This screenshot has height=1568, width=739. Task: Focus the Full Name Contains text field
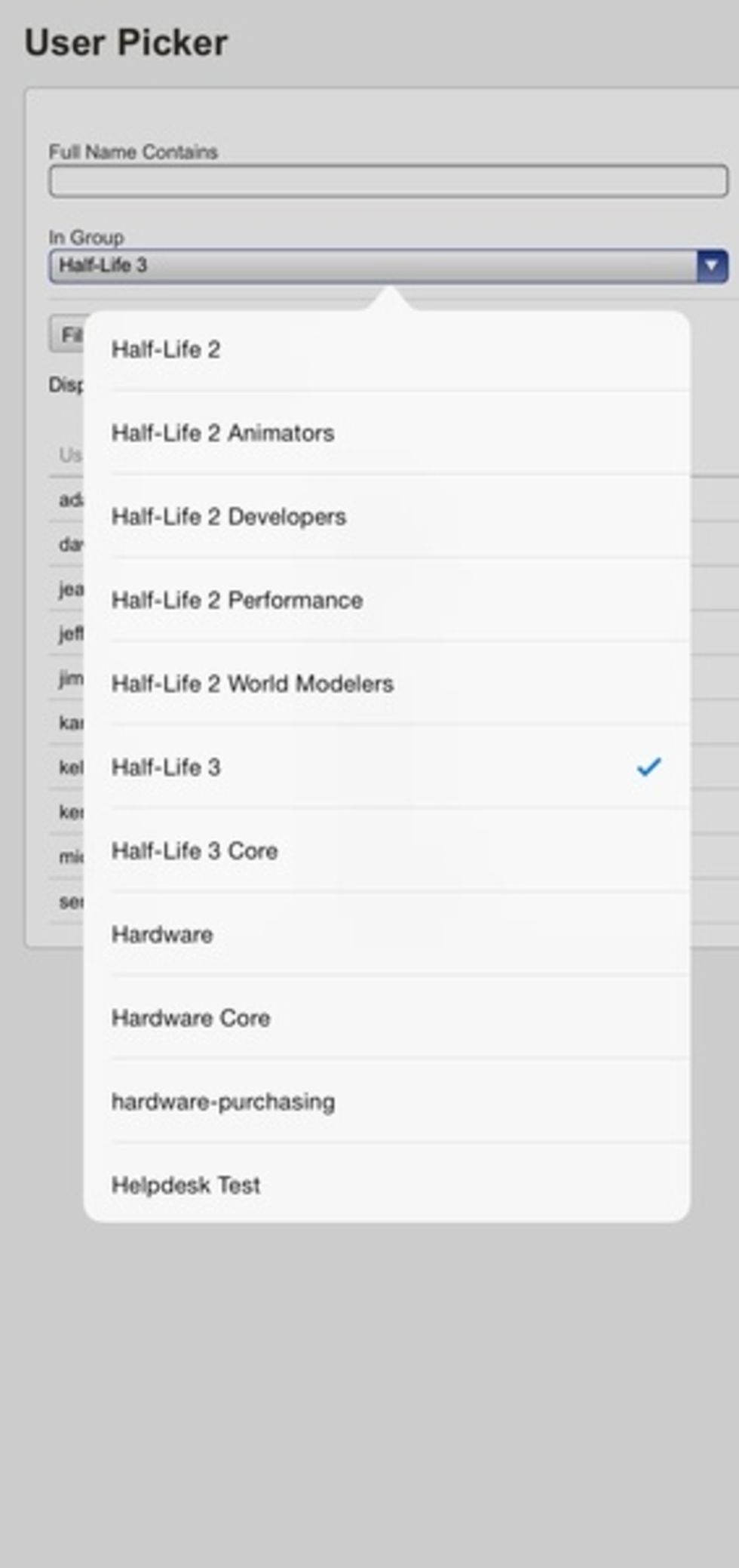point(388,182)
